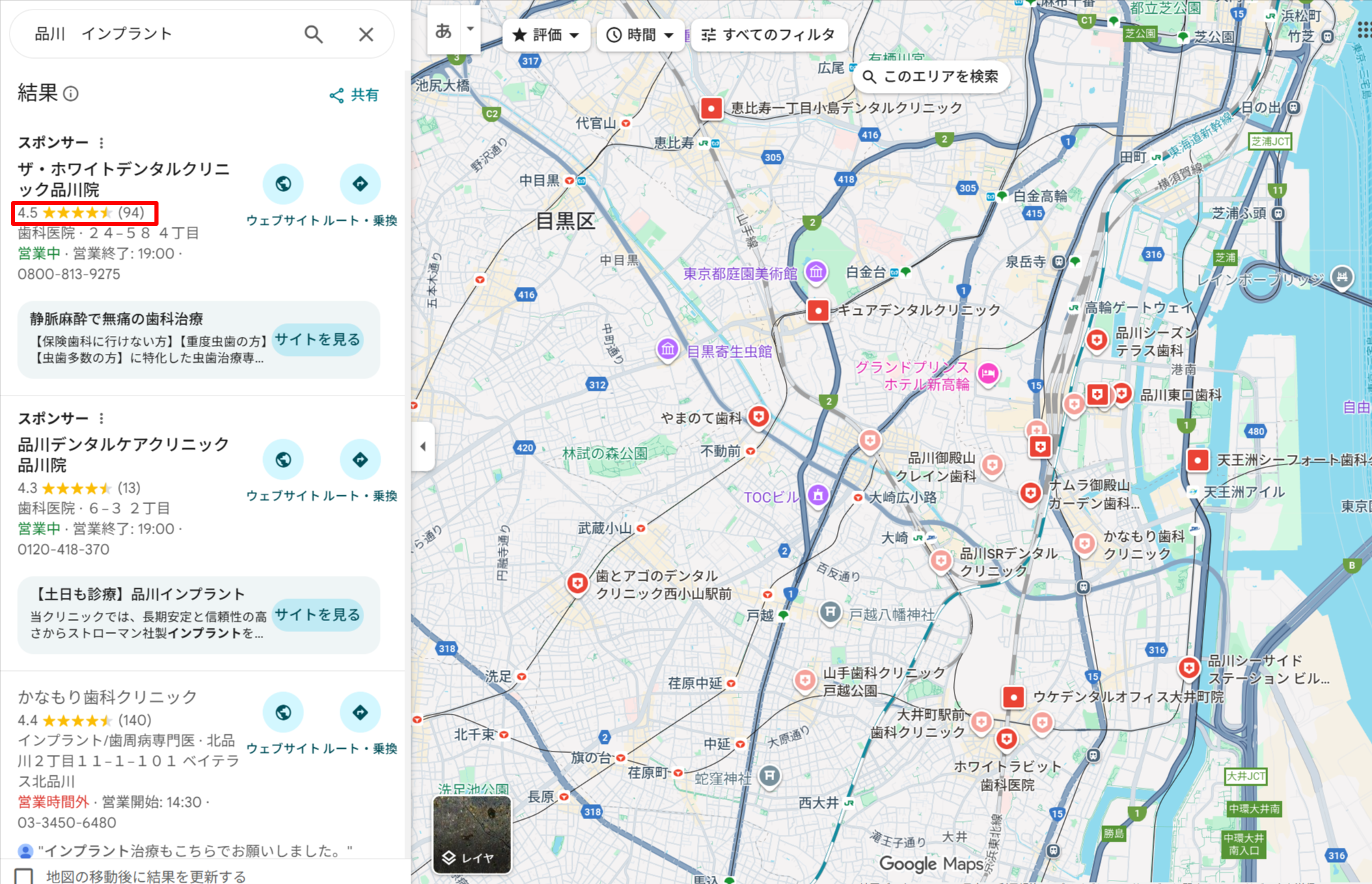1372x884 pixels.
Task: Clear the search with the X button
Action: pyautogui.click(x=366, y=34)
